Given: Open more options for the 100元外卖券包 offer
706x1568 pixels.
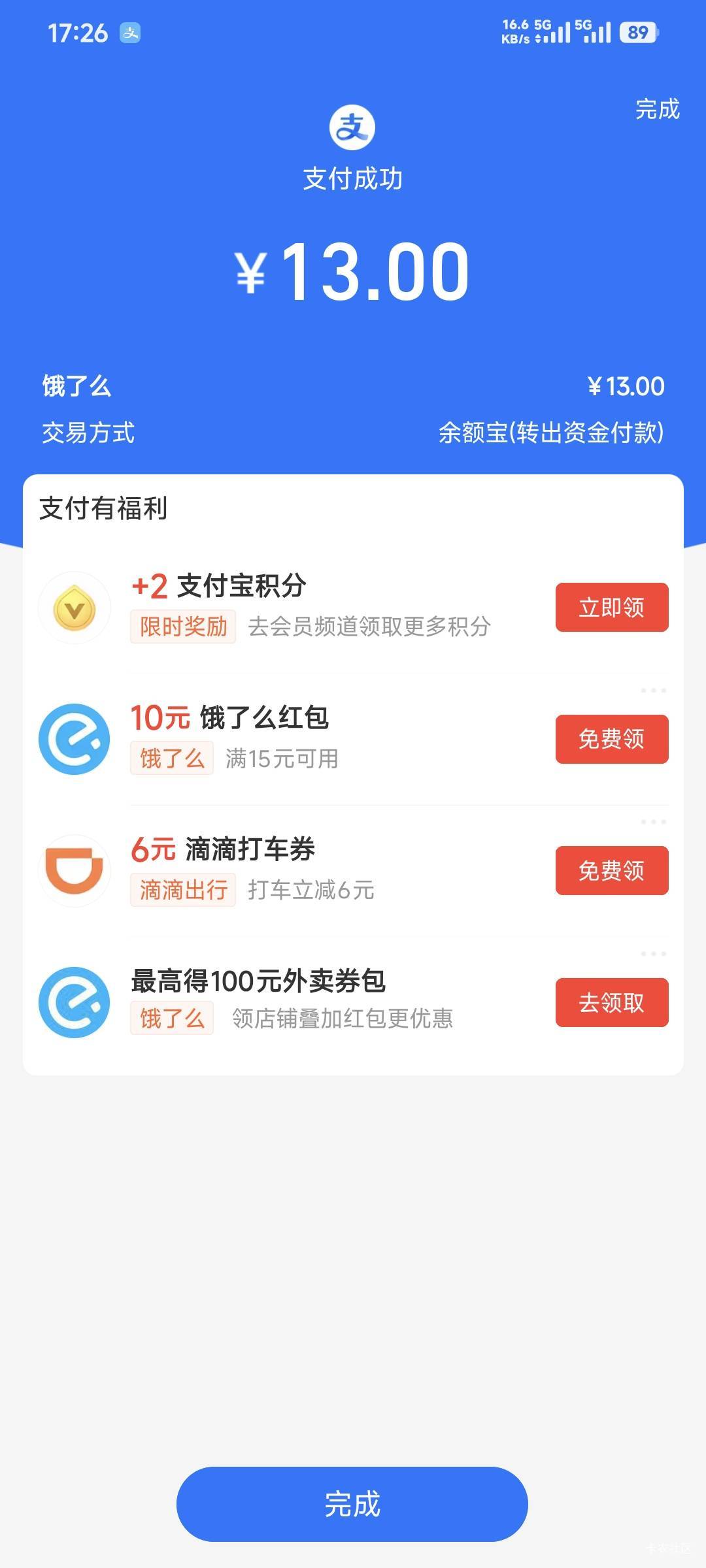Looking at the screenshot, I should pos(653,954).
